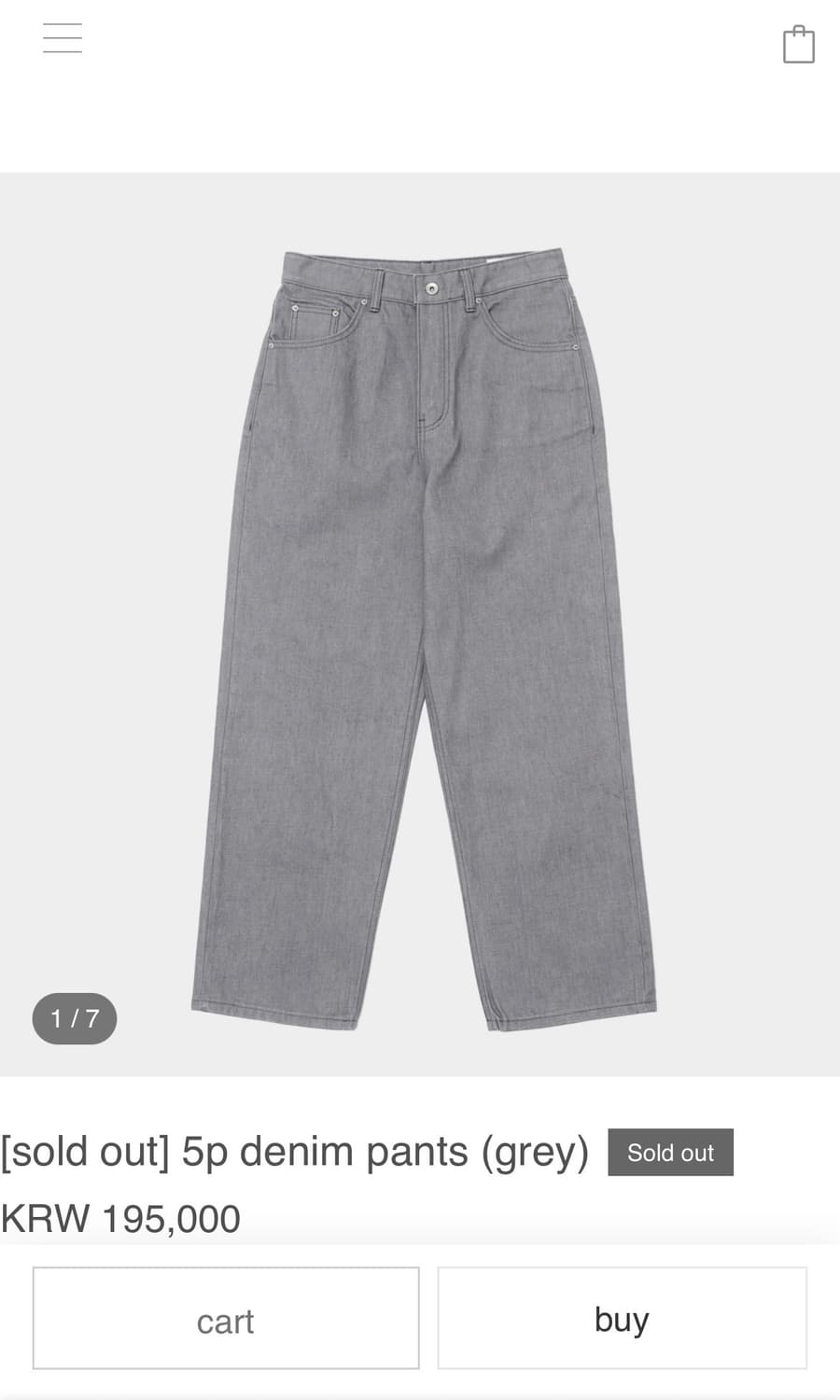Click the 1/7 slide indicator pill
Image resolution: width=840 pixels, height=1400 pixels.
74,1018
